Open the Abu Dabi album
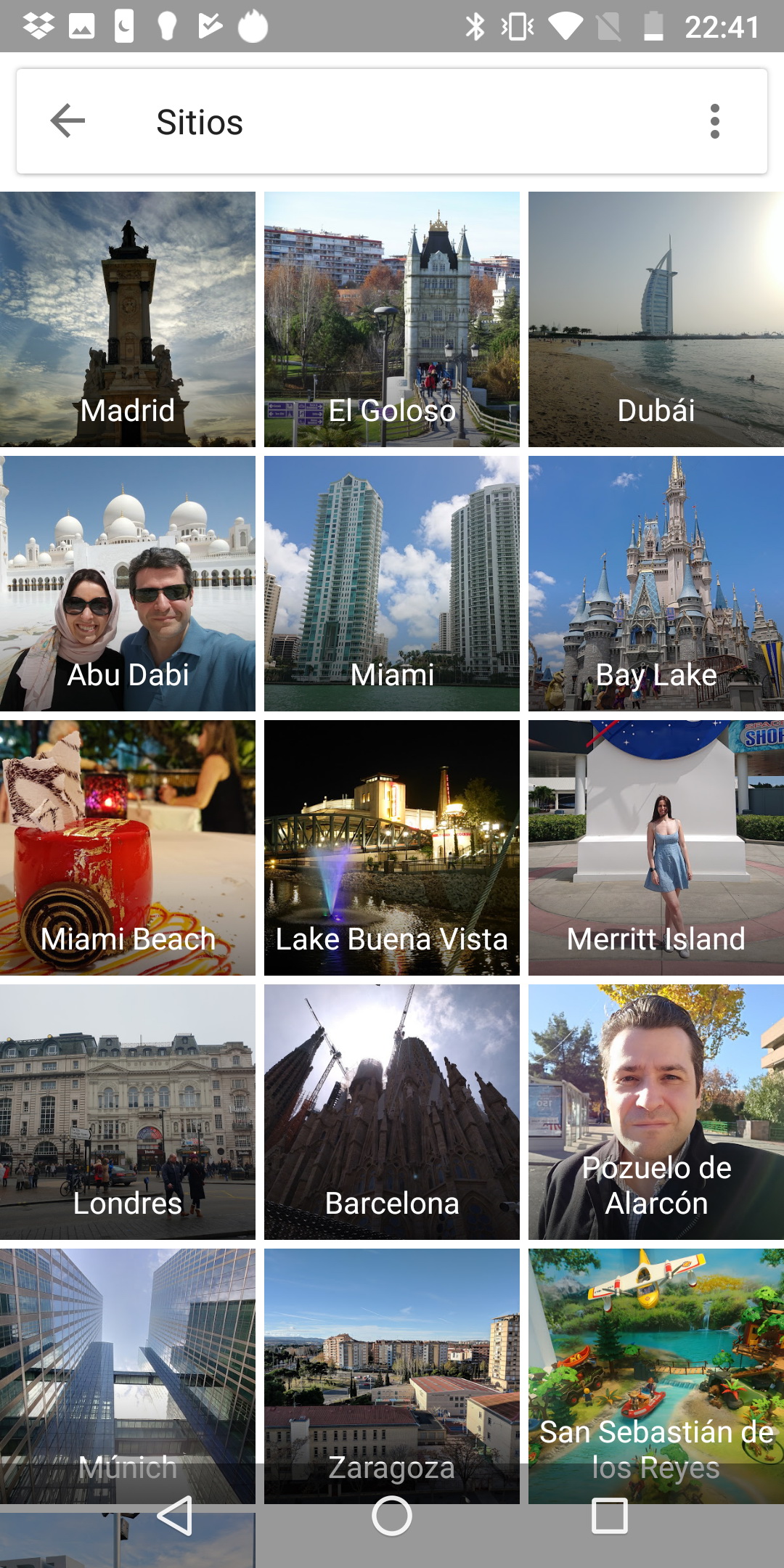The height and width of the screenshot is (1568, 784). tap(128, 583)
